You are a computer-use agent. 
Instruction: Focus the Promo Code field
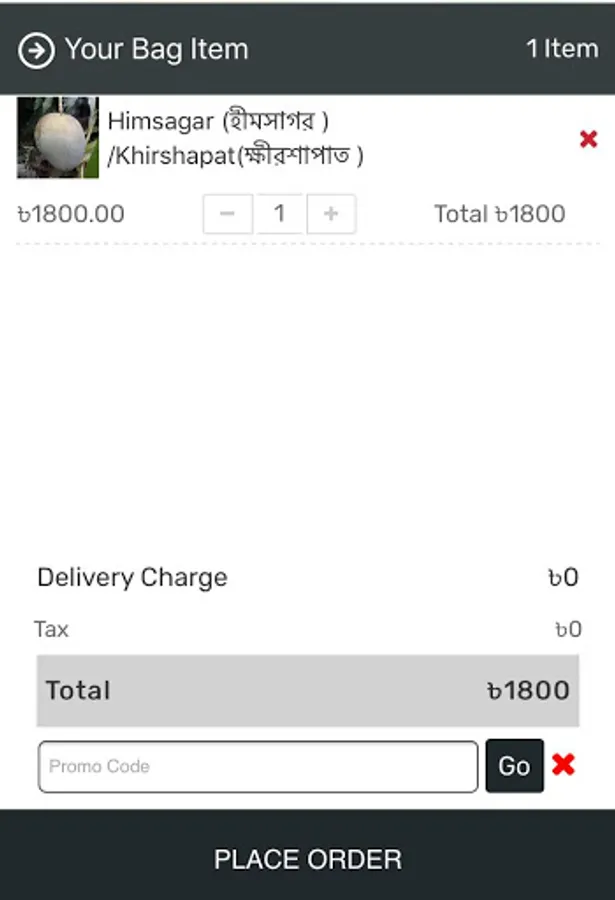click(x=258, y=767)
